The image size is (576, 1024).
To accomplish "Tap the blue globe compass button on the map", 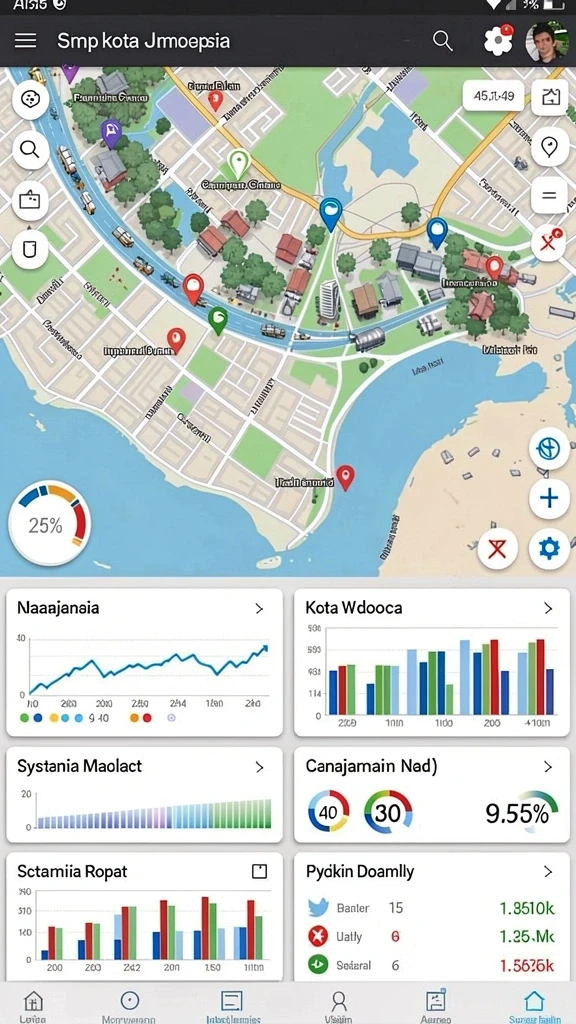I will point(549,449).
